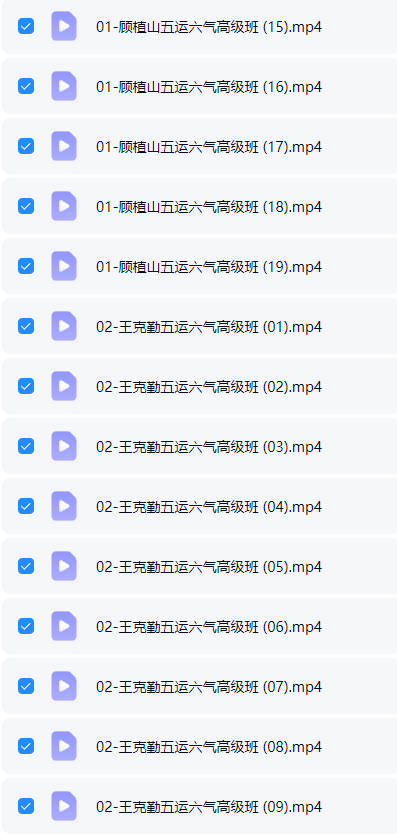Open video 02-王克勤五运六气高级班 (05).mp4
Viewport: 397px width, 834px height.
209,566
